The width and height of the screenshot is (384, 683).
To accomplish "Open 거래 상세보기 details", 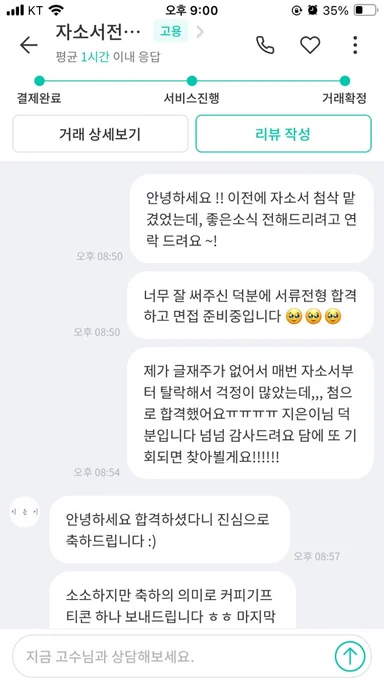I will pyautogui.click(x=100, y=134).
